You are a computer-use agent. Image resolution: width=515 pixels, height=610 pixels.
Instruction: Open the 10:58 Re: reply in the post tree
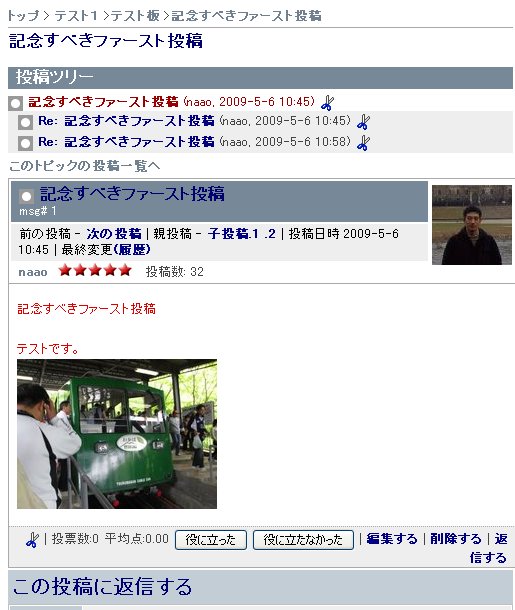(126, 142)
